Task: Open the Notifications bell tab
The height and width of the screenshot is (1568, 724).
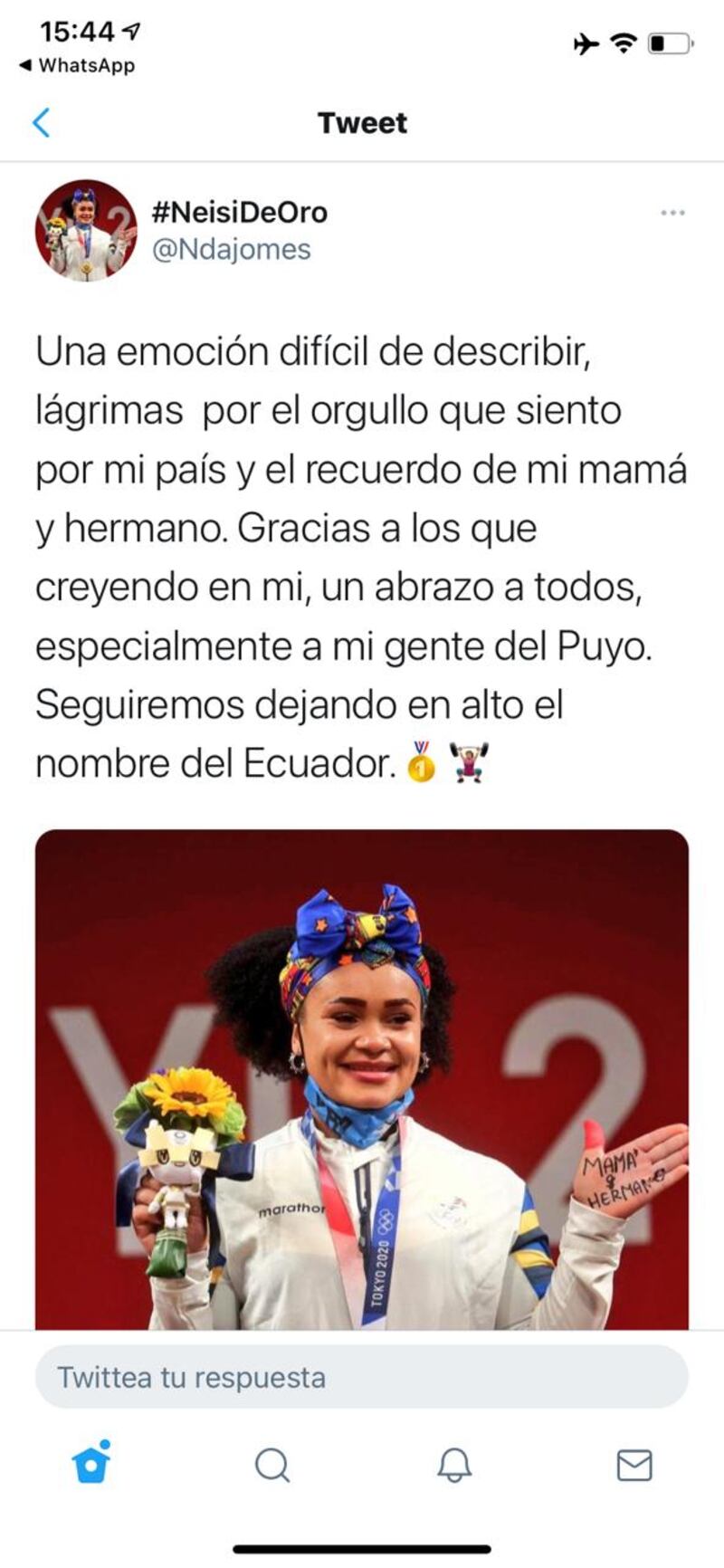Action: coord(453,1464)
